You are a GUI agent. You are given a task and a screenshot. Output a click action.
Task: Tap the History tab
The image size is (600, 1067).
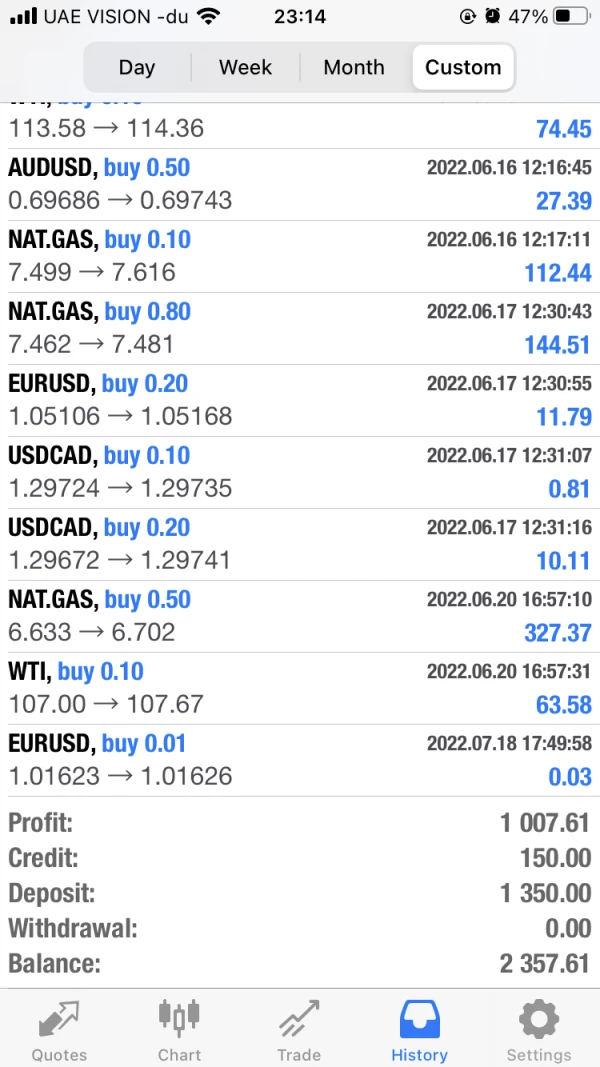click(419, 1030)
